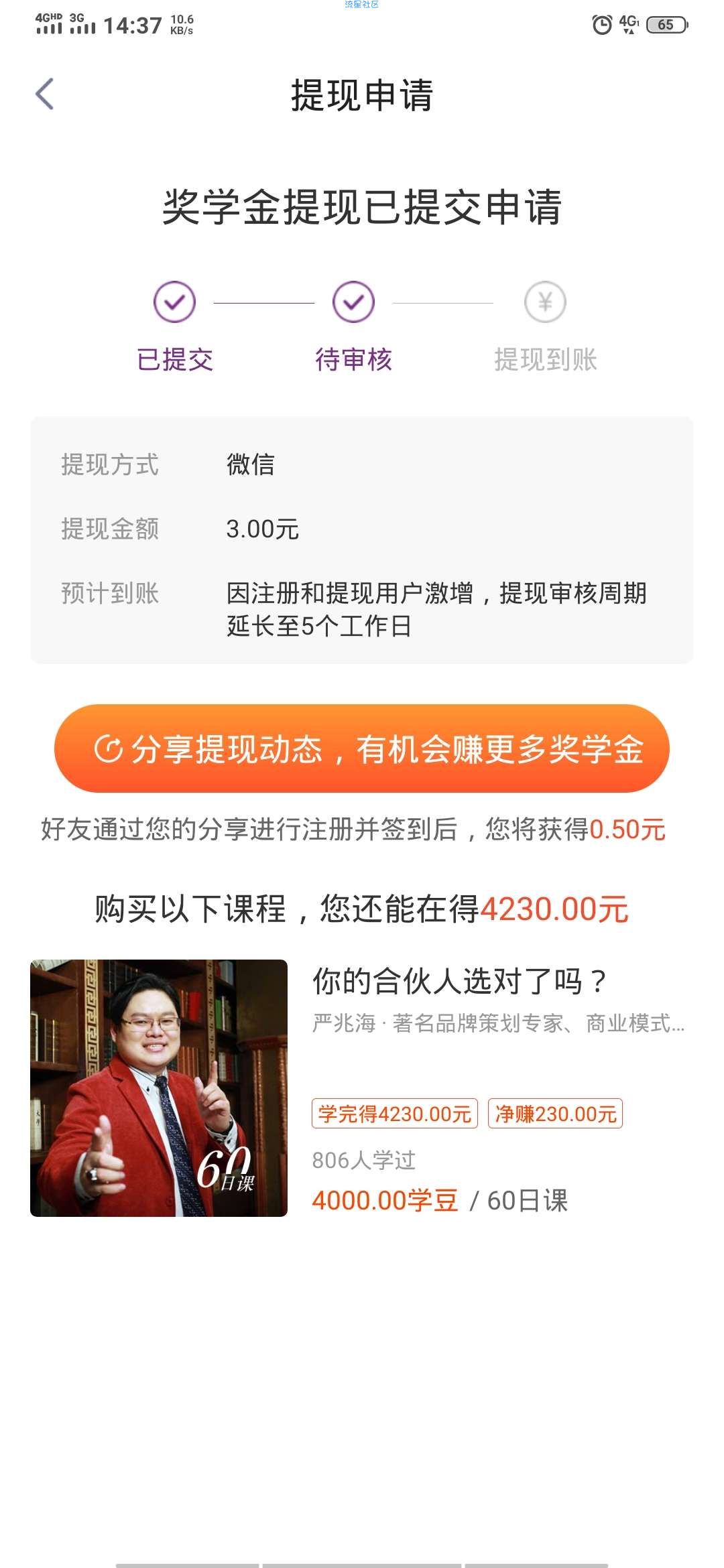This screenshot has height=1568, width=724.
Task: Tap the orange 分享提现动态 button
Action: point(362,748)
